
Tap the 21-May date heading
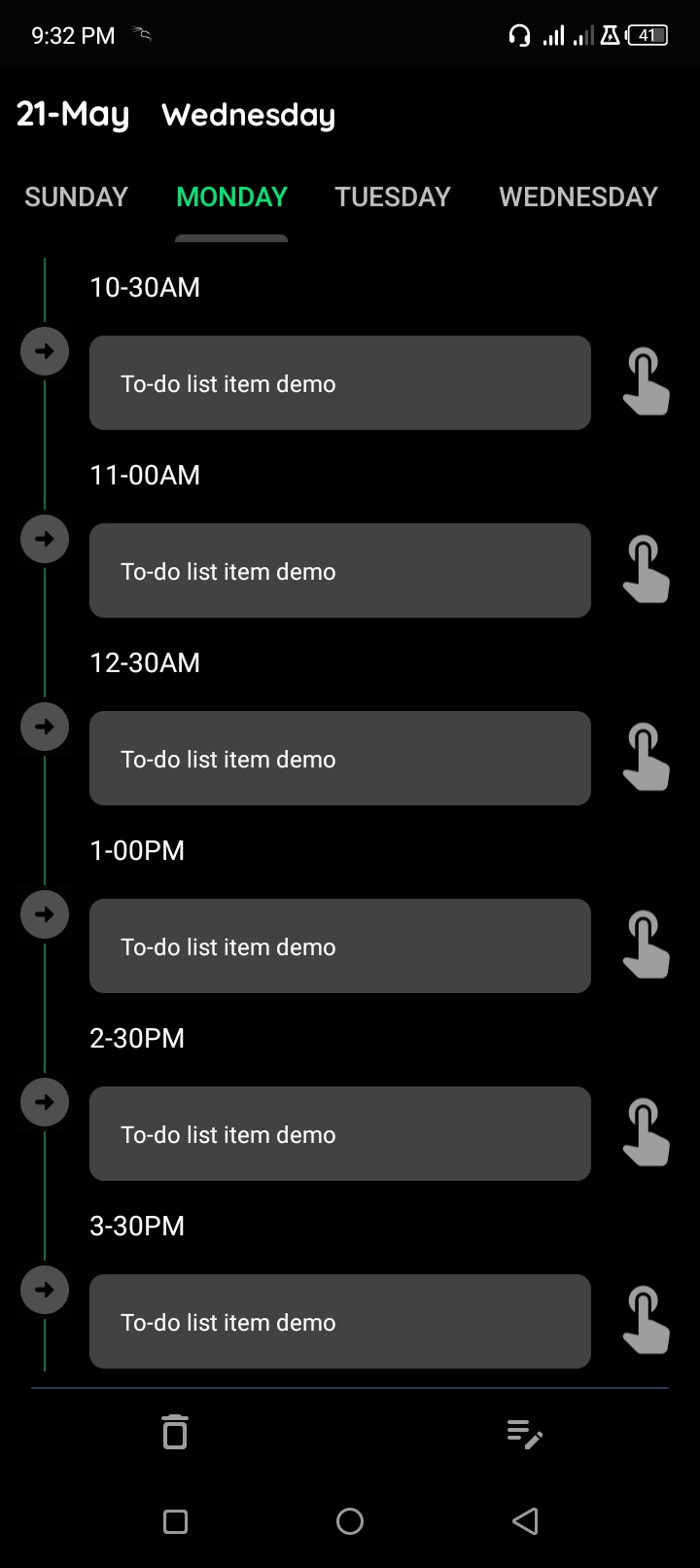point(72,114)
